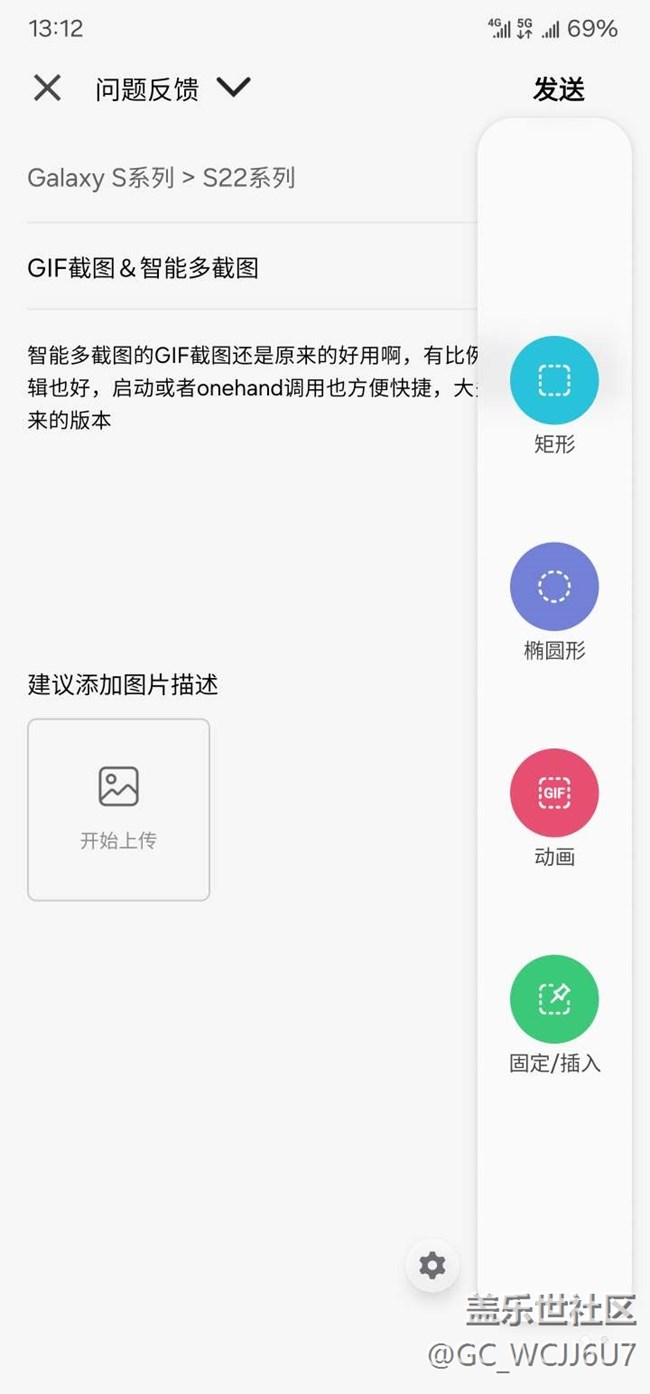Choose the 椭圆形 oval capture tool
Viewport: 650px width, 1394px height.
(554, 587)
